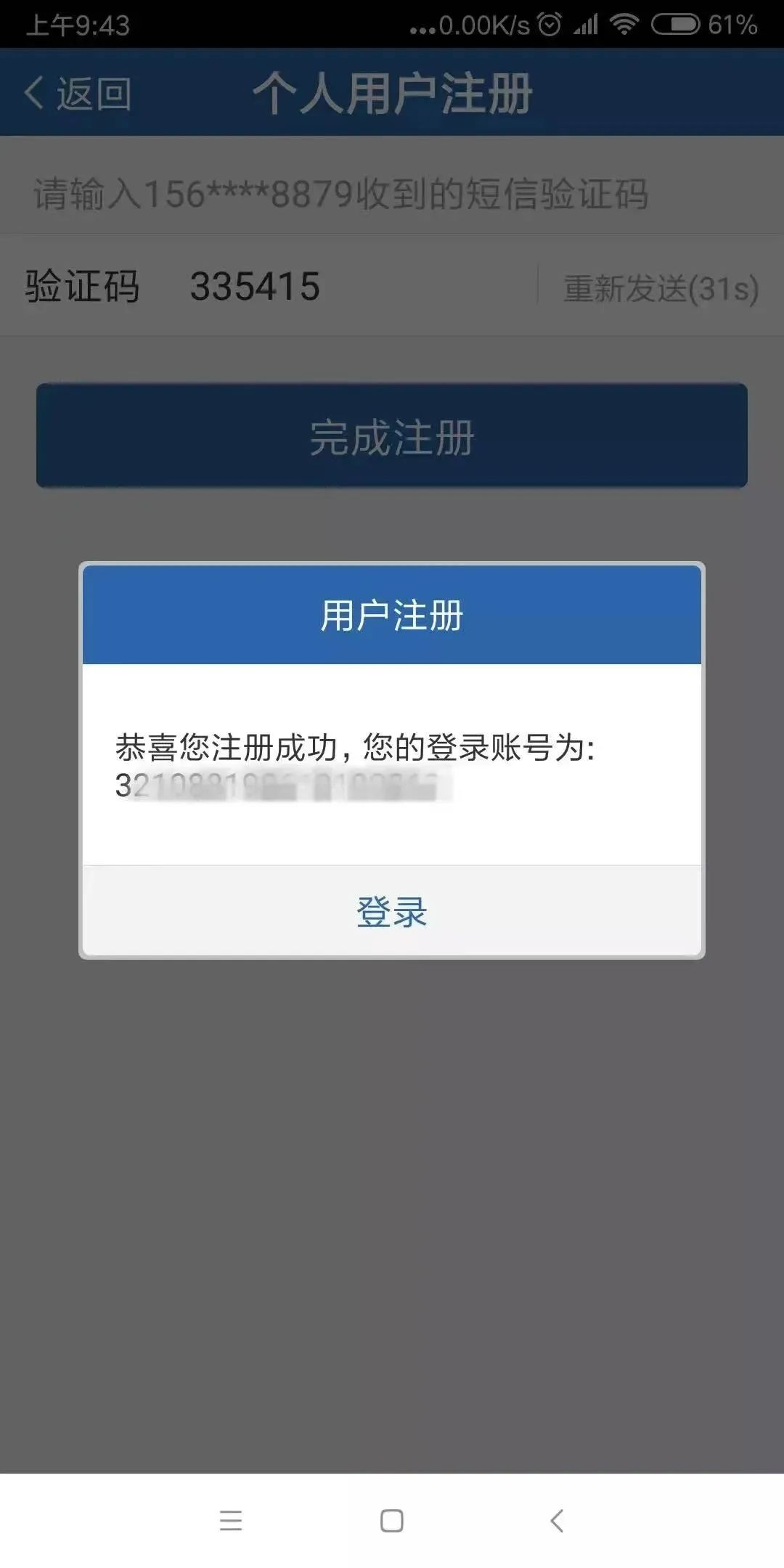Image resolution: width=784 pixels, height=1568 pixels.
Task: Tap the 重新发送(31s) resend link
Action: coord(661,287)
